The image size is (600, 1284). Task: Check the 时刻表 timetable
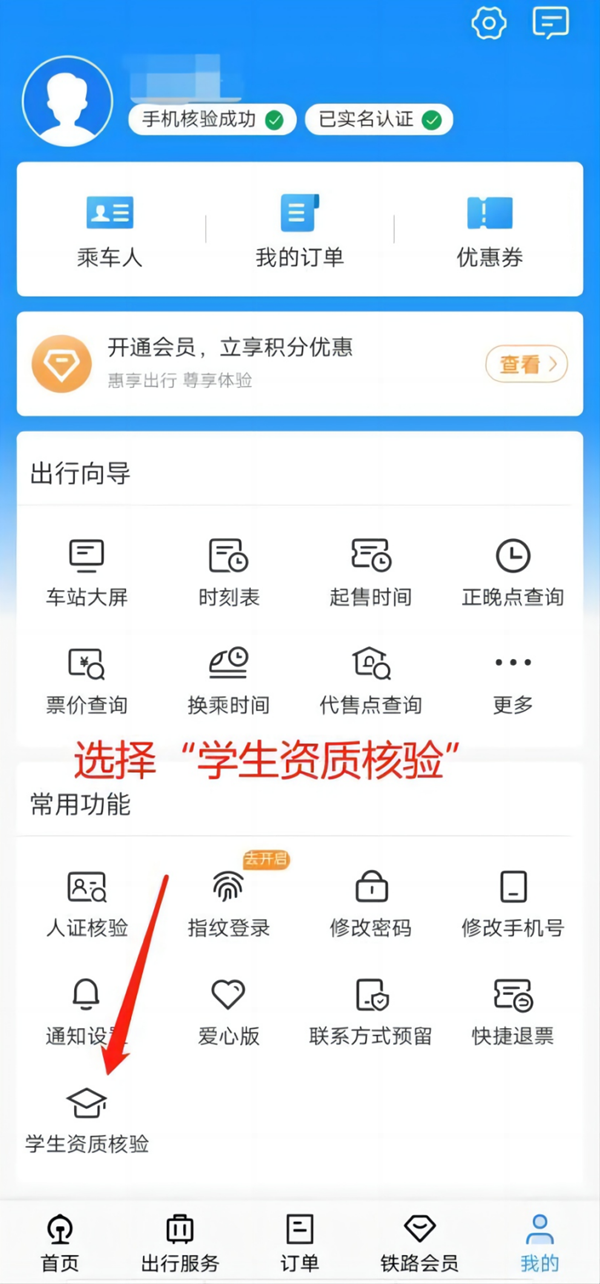click(228, 572)
